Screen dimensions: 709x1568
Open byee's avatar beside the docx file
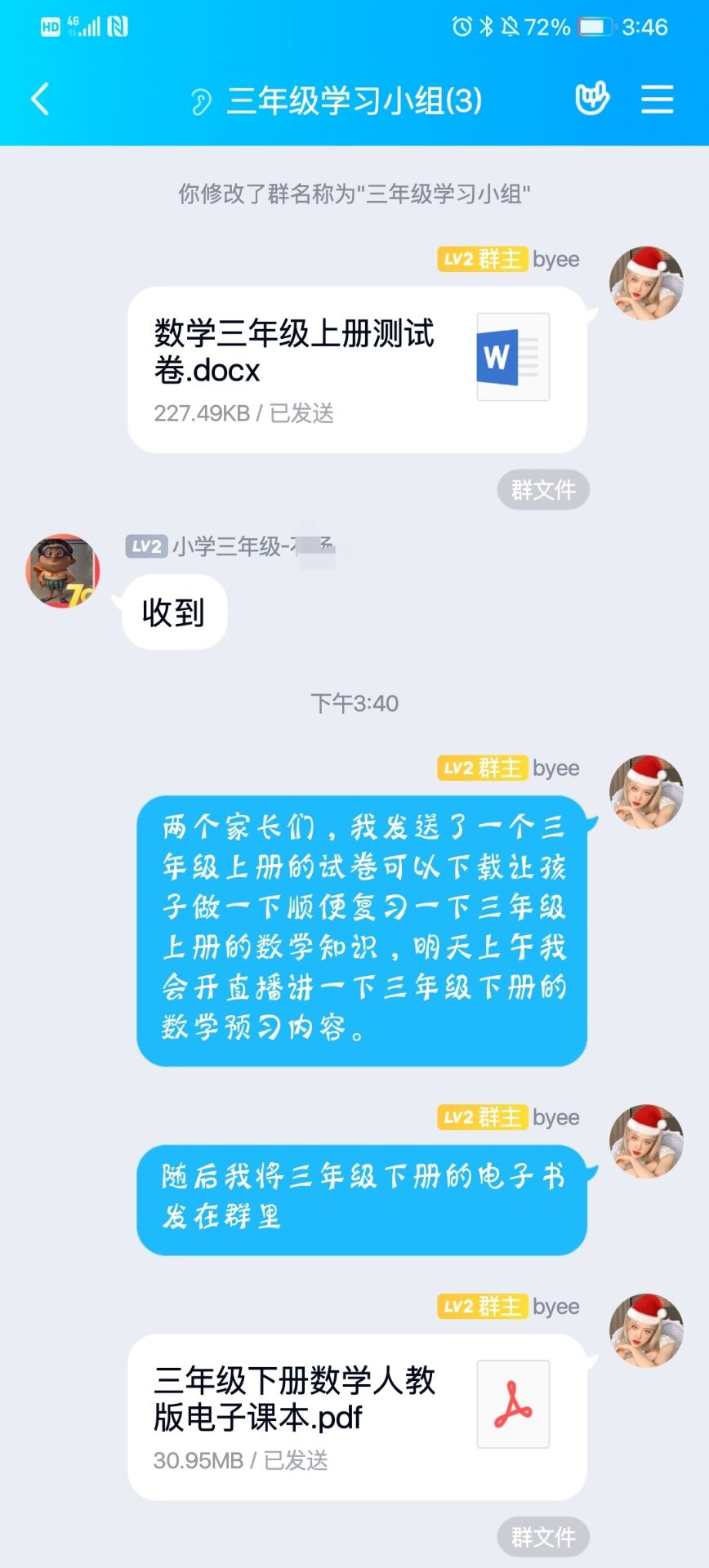(x=646, y=283)
